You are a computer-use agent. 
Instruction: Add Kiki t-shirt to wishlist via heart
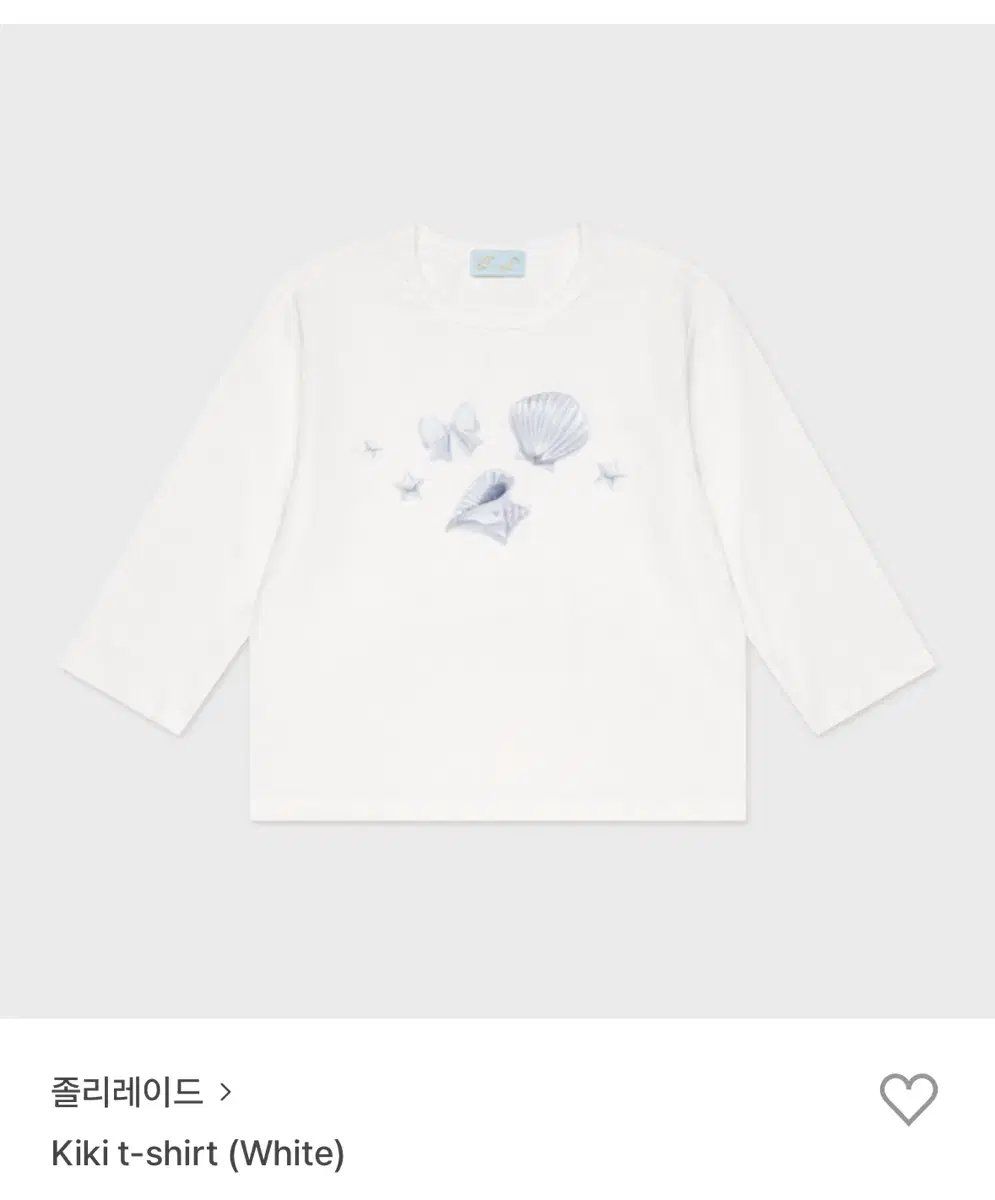click(908, 1099)
